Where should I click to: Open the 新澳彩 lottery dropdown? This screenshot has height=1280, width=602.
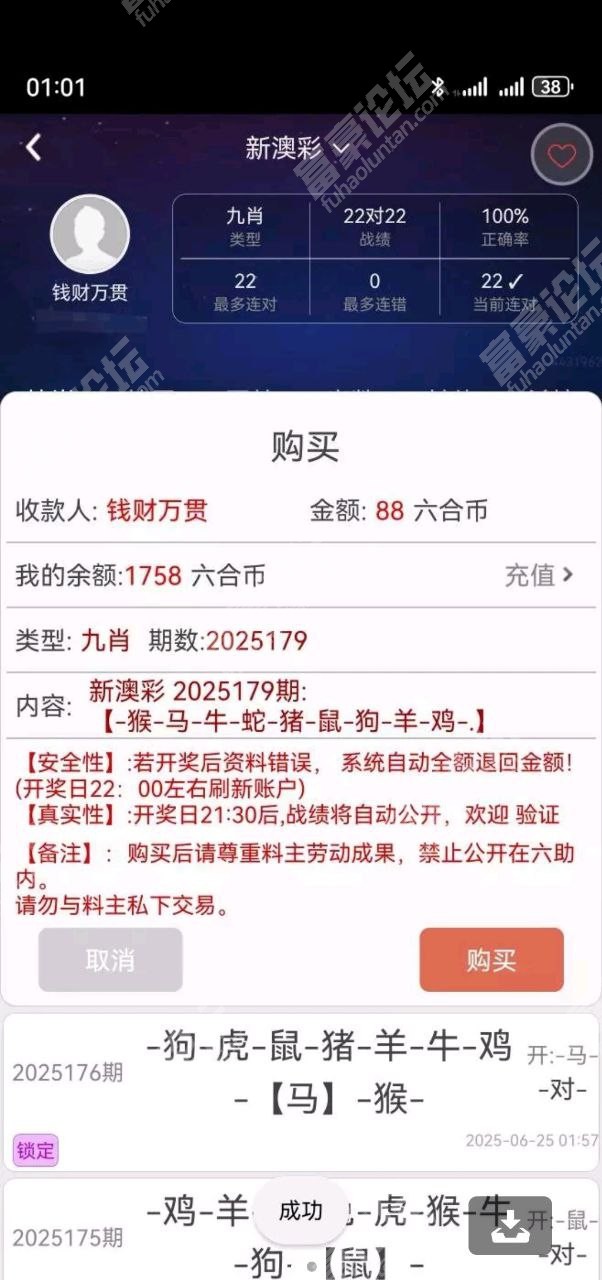(x=297, y=148)
